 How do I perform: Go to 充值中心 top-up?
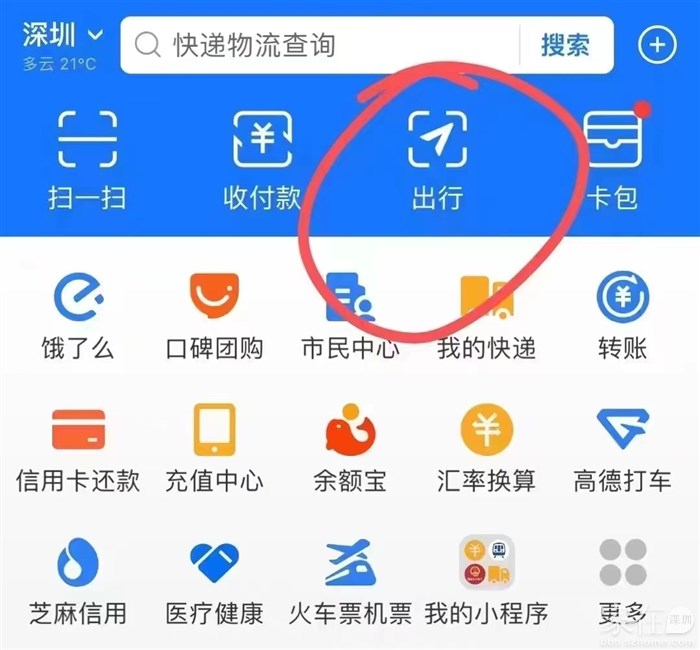point(214,447)
